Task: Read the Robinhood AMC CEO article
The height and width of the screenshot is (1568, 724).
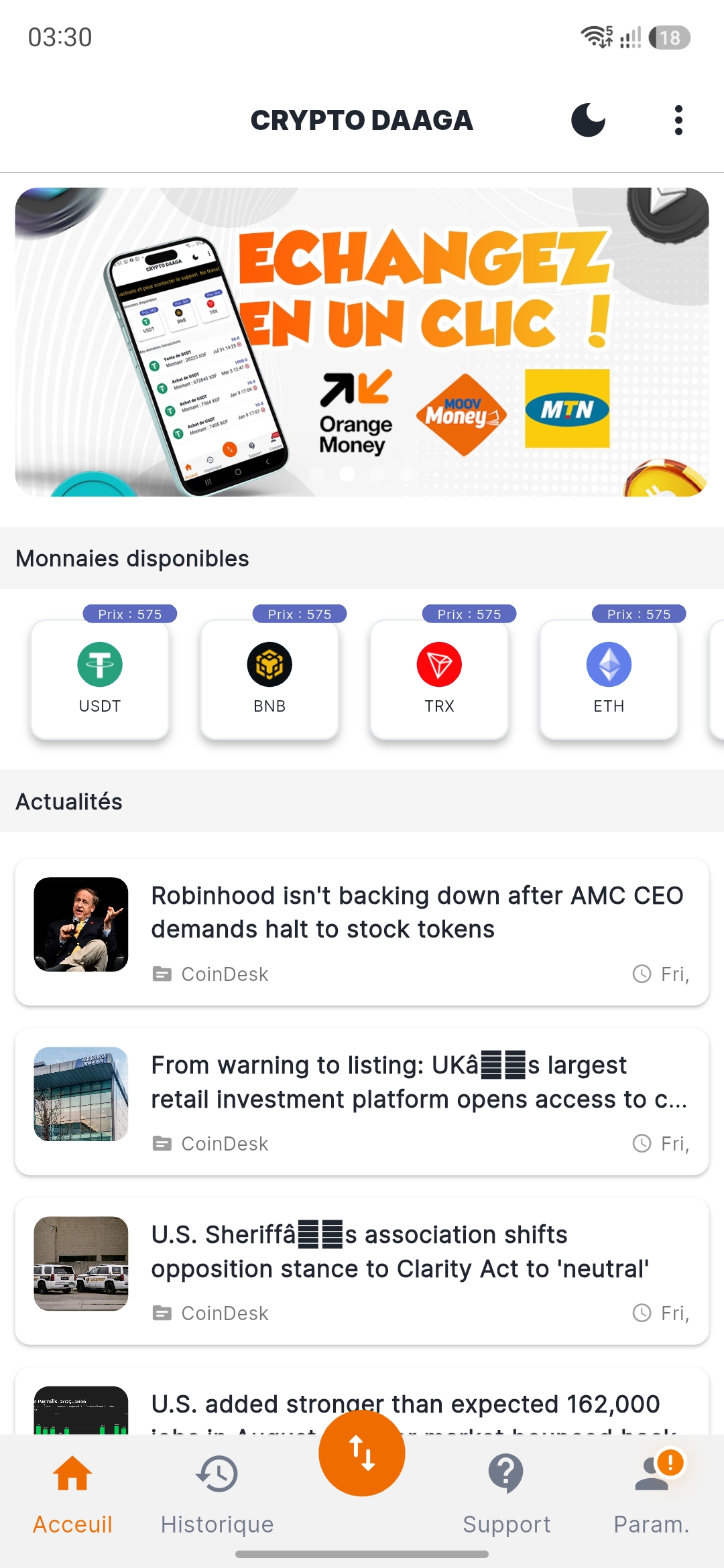Action: (362, 932)
